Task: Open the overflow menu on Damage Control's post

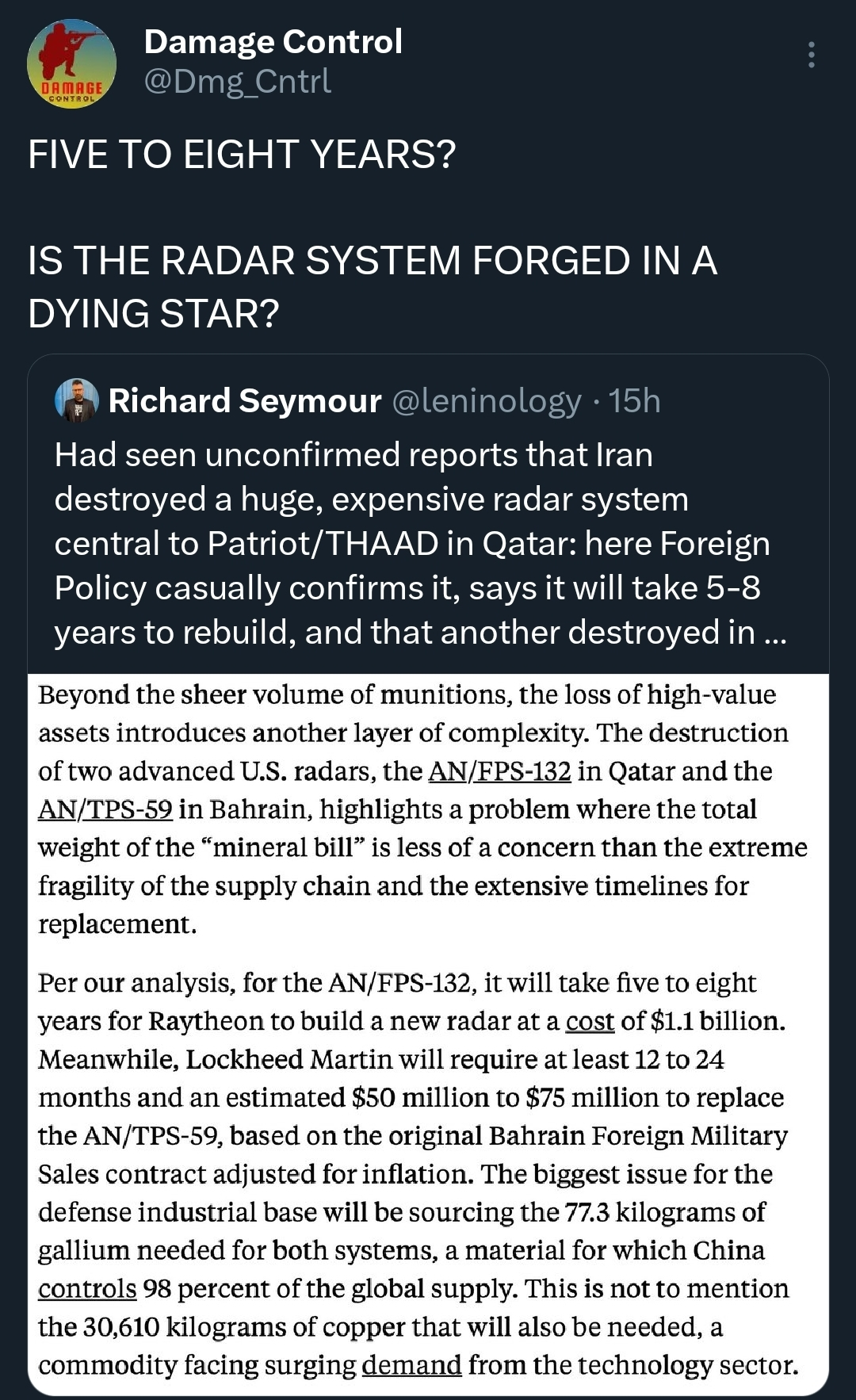Action: click(x=811, y=55)
